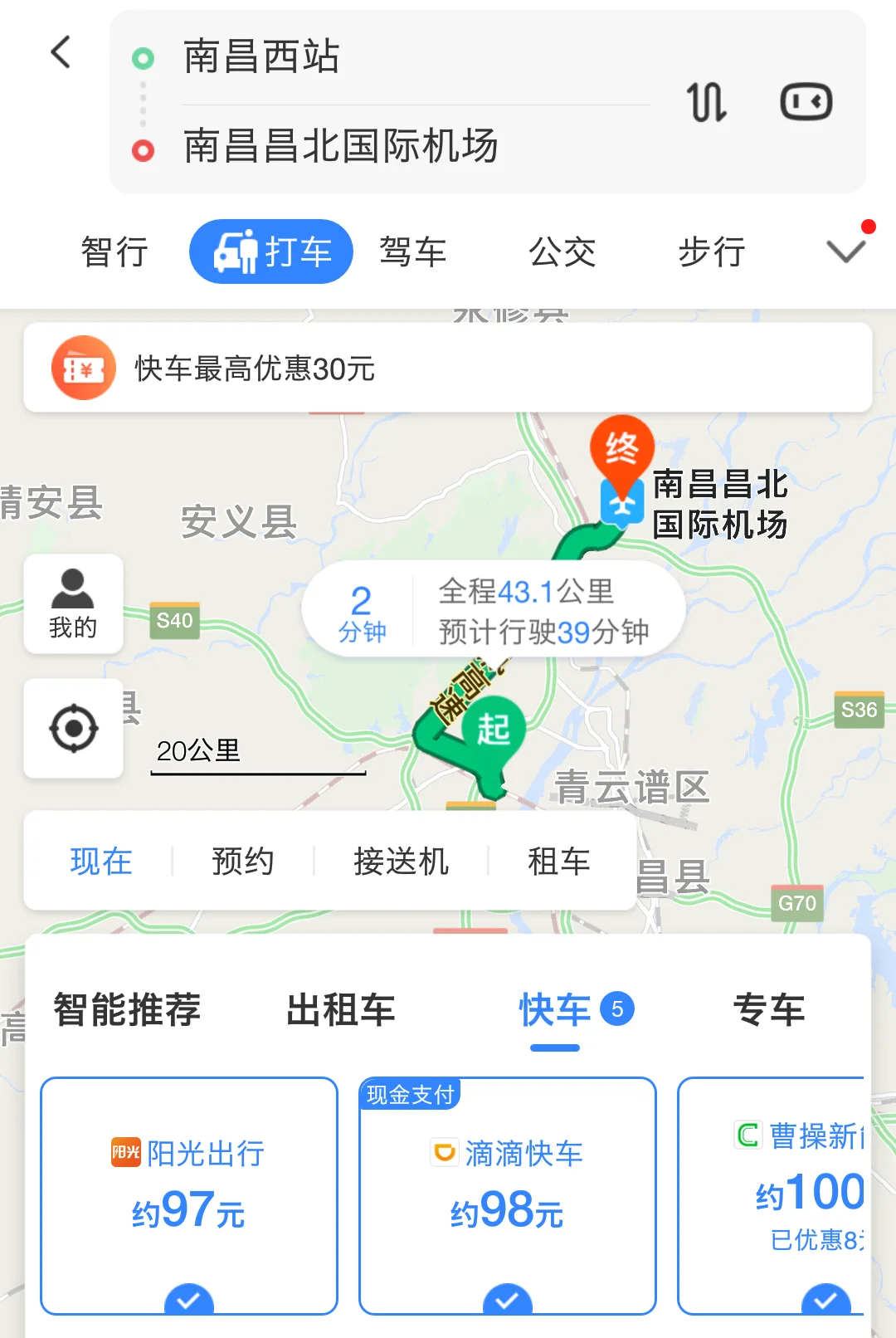Tap the 滴滴 app icon on the fare card
Screen dimensions: 896x1338
(445, 1153)
